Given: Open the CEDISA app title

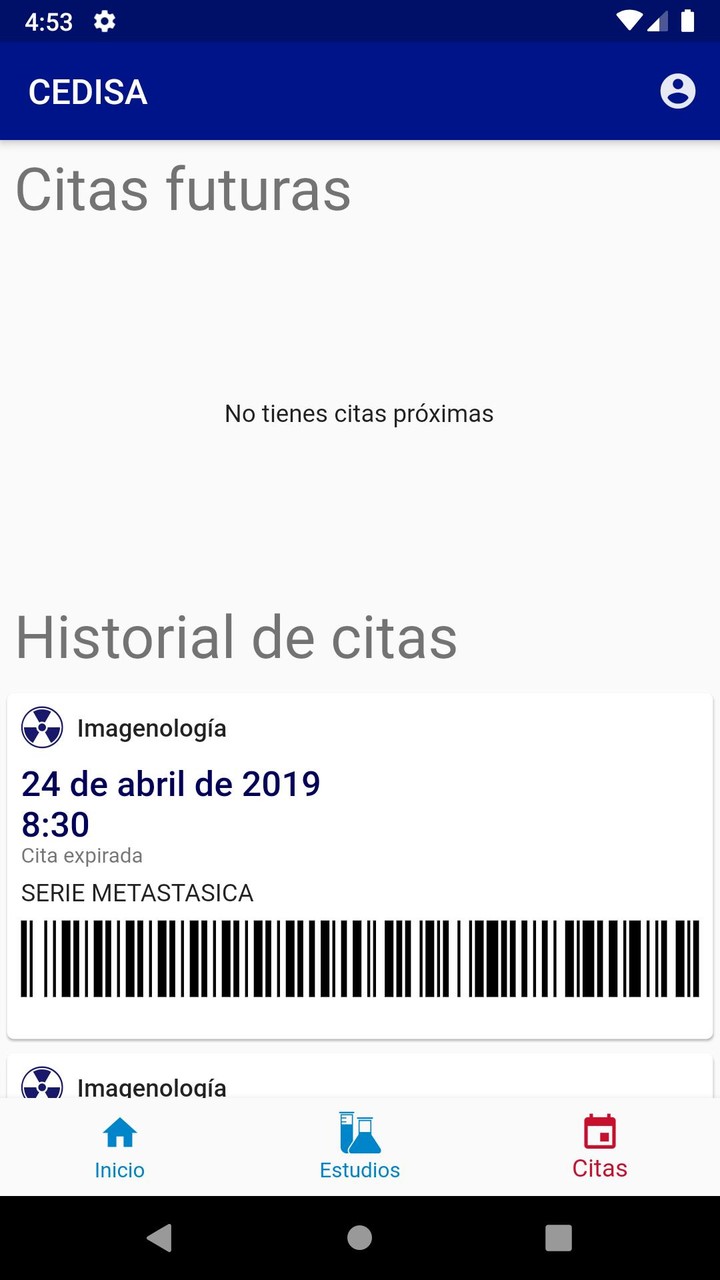Looking at the screenshot, I should click(87, 91).
